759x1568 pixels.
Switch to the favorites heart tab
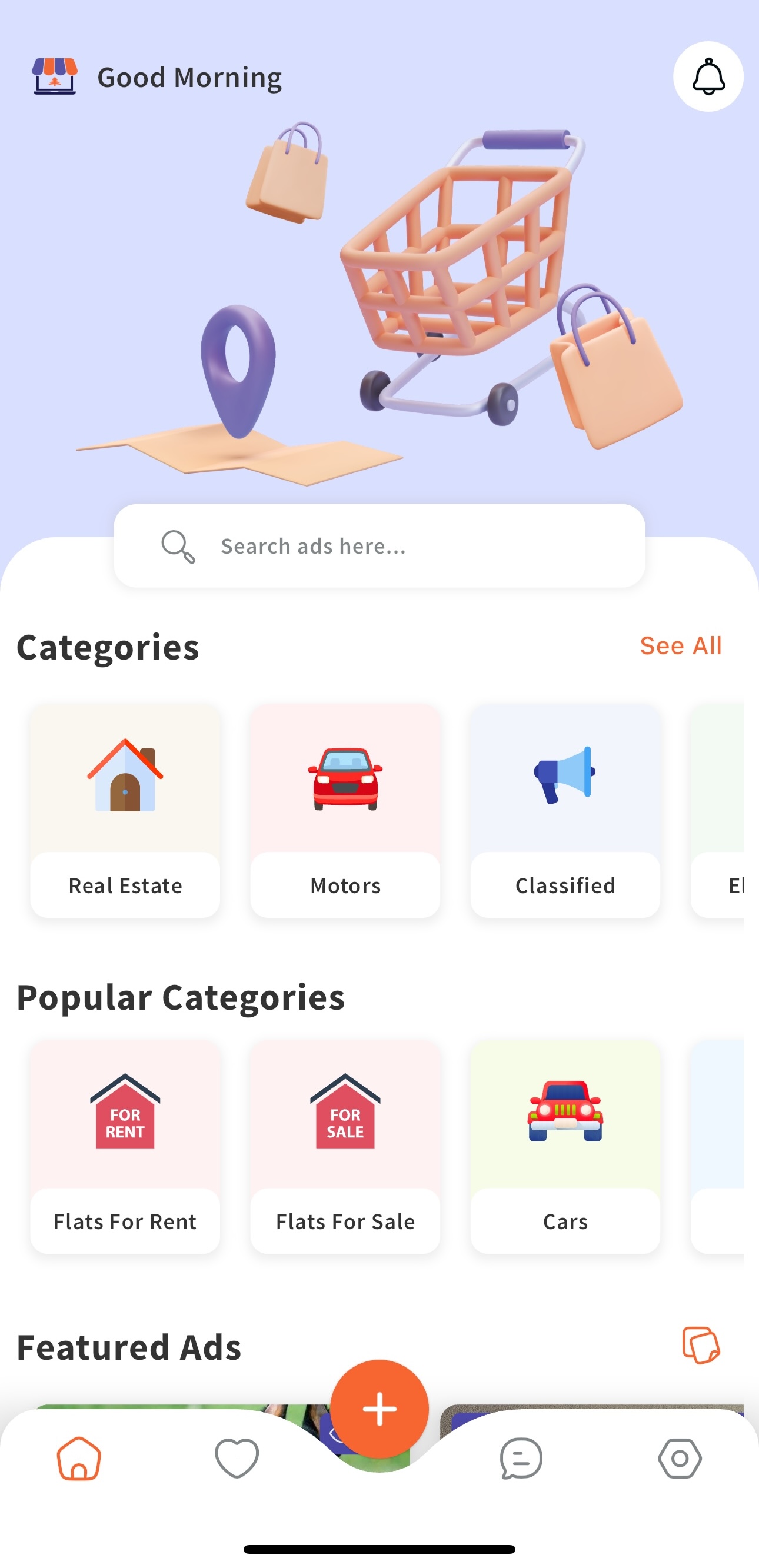tap(237, 1458)
